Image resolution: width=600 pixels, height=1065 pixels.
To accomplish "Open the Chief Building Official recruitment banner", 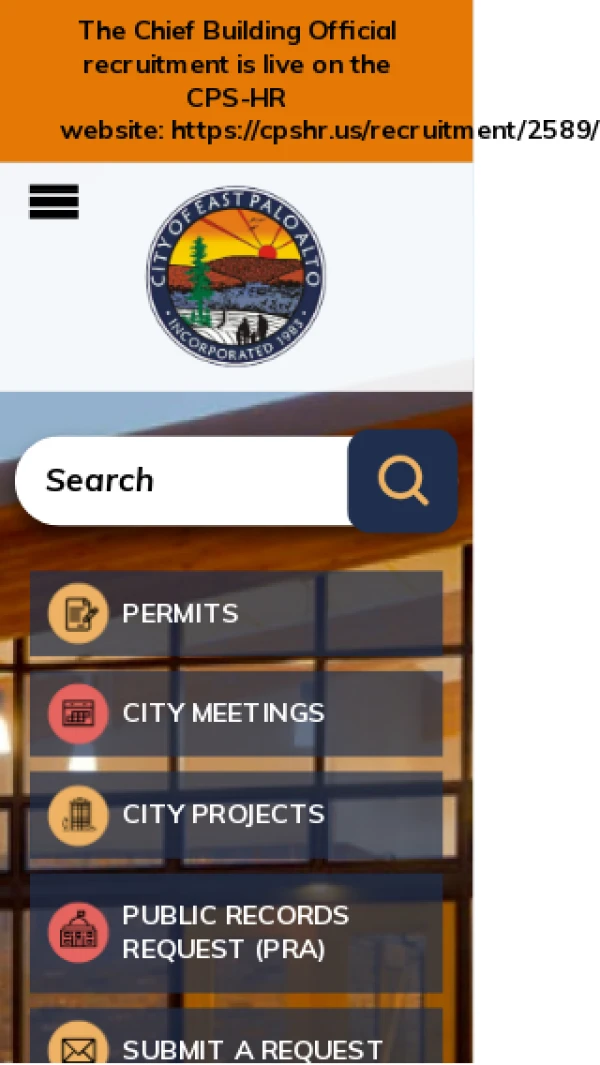I will [237, 80].
